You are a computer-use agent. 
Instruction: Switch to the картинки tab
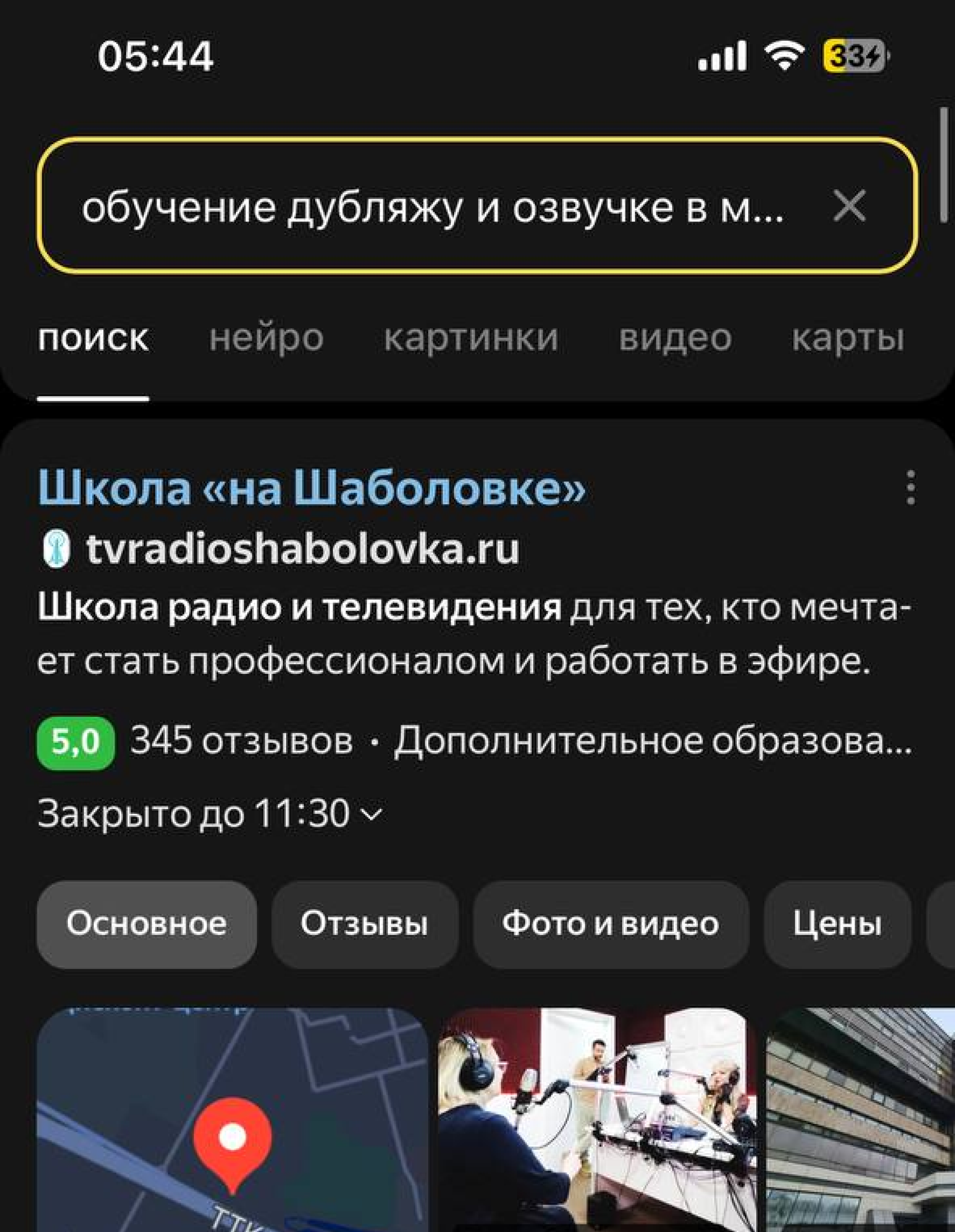[471, 339]
